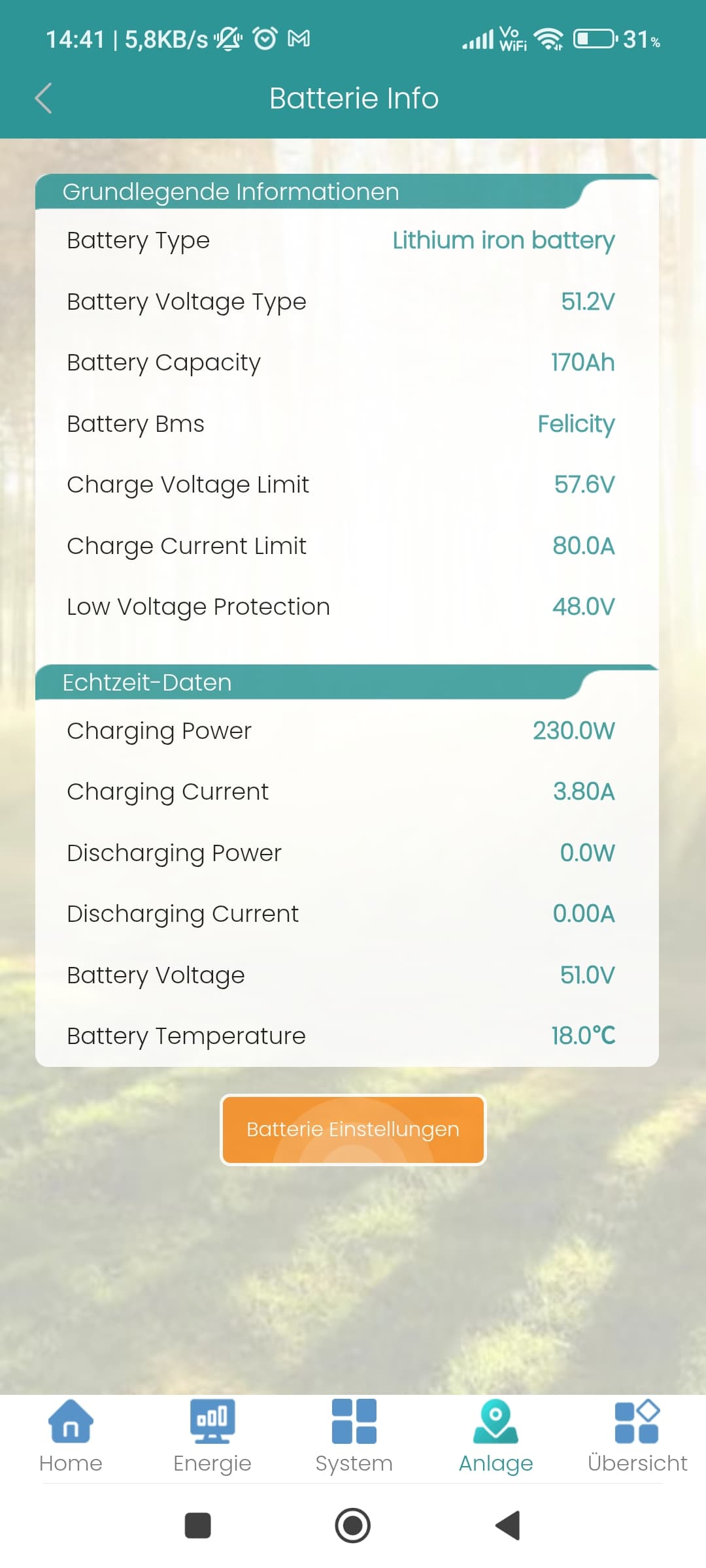
Task: Tap the system home button
Action: 353,1526
